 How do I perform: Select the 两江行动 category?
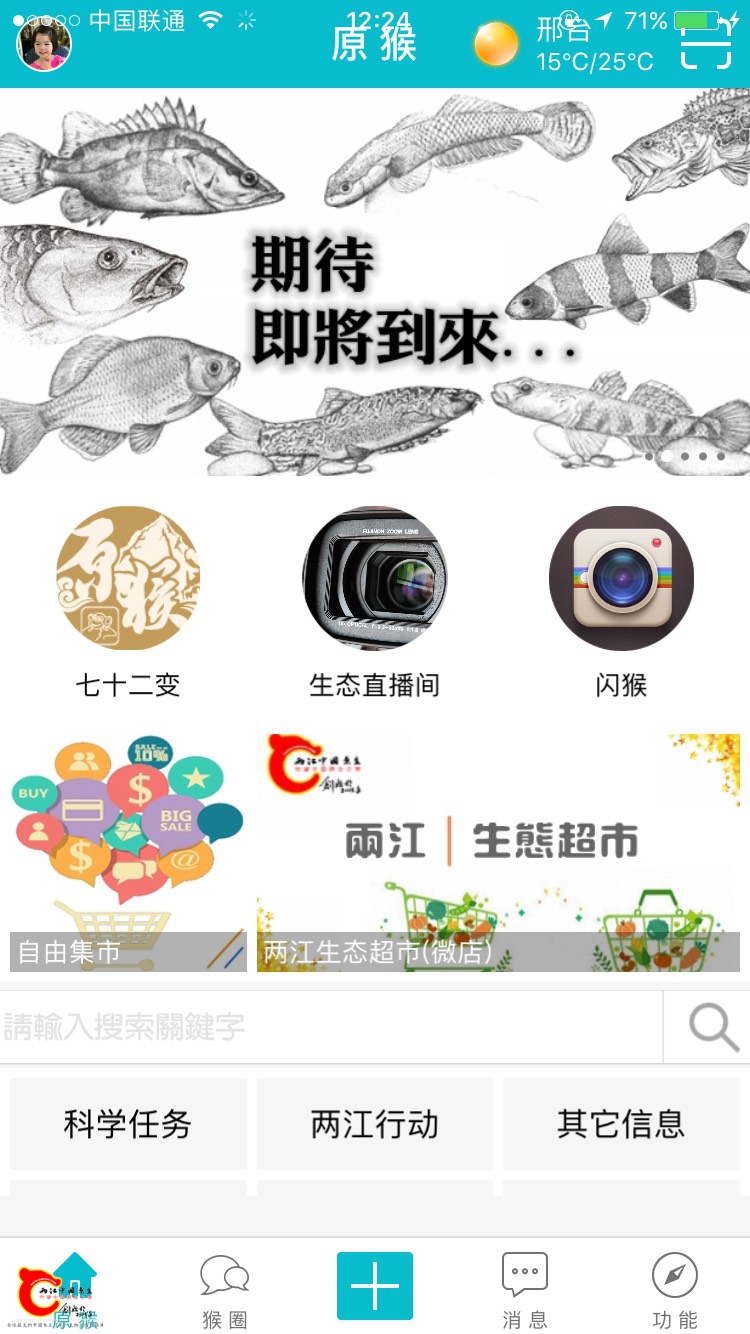pos(375,1124)
